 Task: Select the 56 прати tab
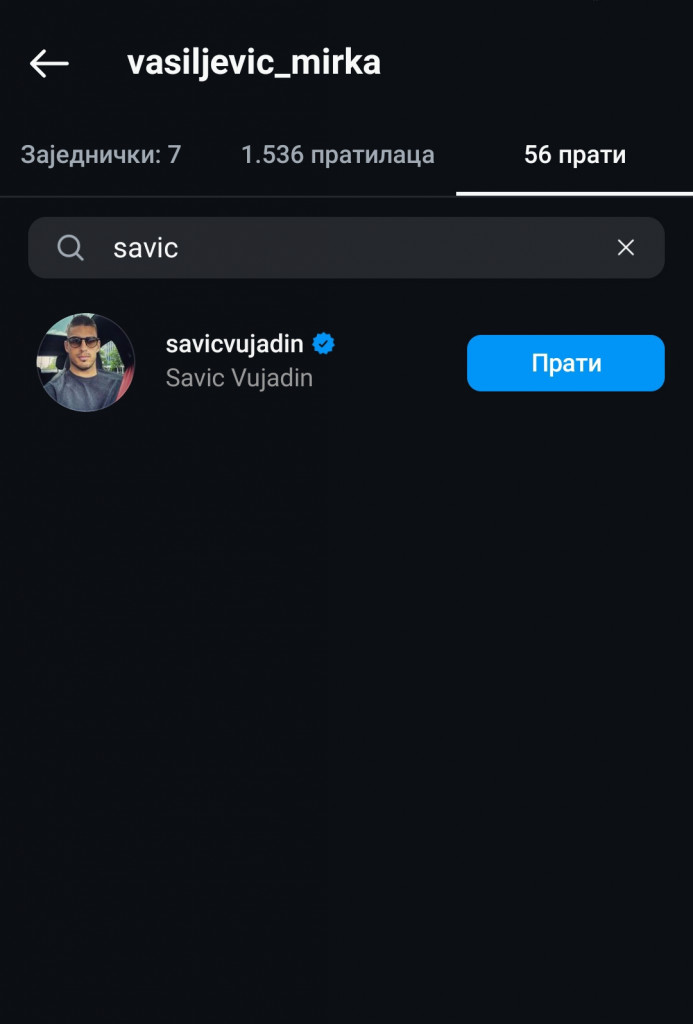coord(574,155)
